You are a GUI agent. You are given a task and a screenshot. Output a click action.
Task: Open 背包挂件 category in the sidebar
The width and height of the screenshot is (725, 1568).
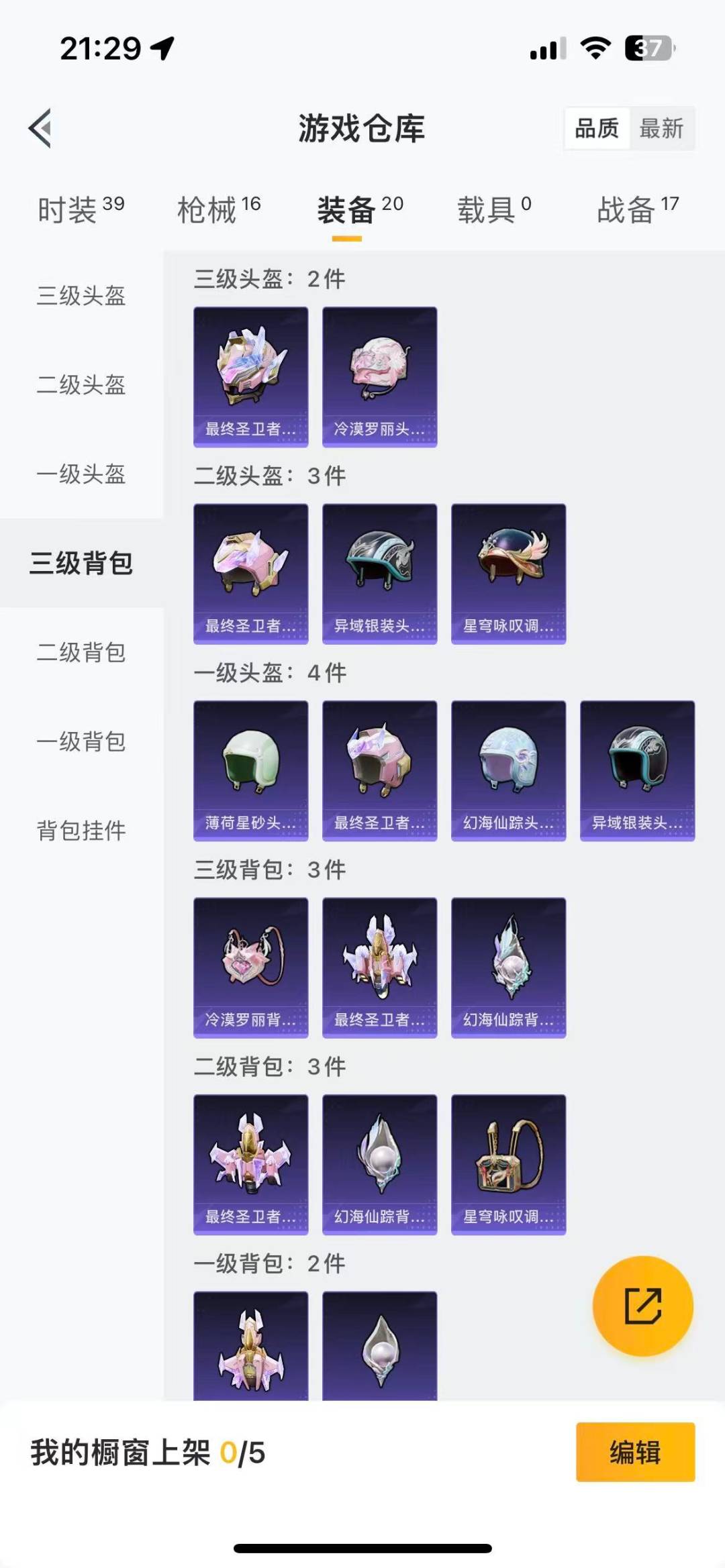pyautogui.click(x=81, y=831)
